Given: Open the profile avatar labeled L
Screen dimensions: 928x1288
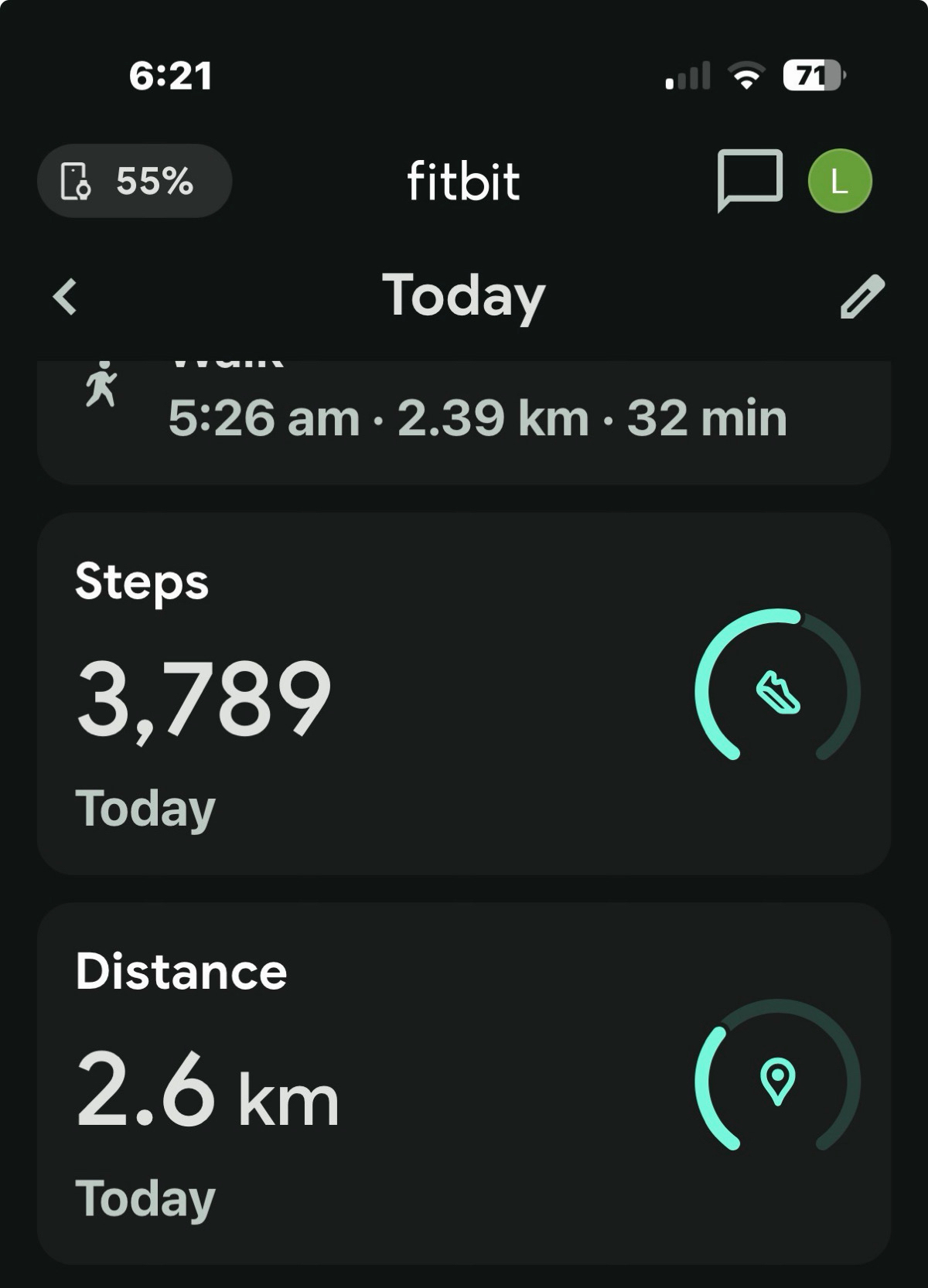Looking at the screenshot, I should pos(840,181).
